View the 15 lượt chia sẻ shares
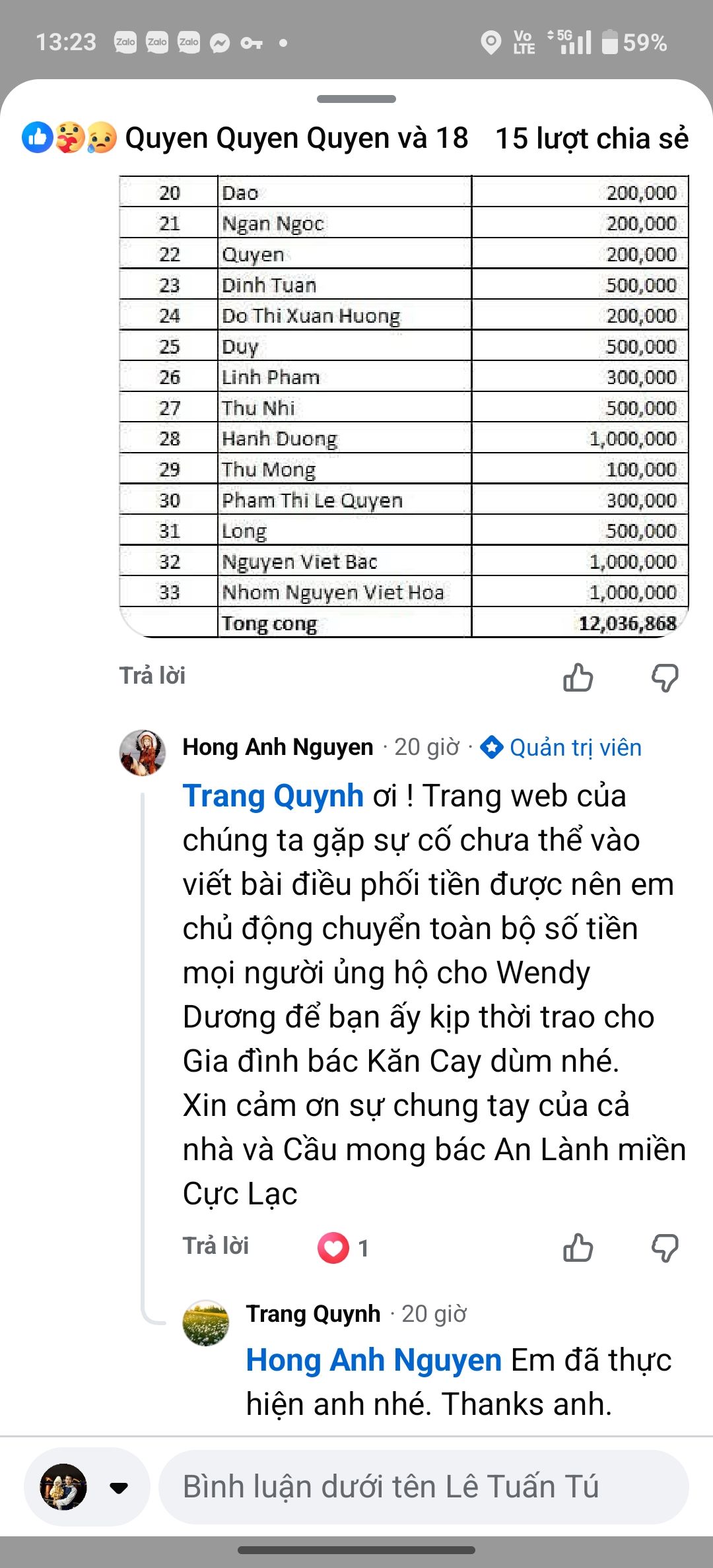Screen dimensions: 713x1568 [x=592, y=139]
